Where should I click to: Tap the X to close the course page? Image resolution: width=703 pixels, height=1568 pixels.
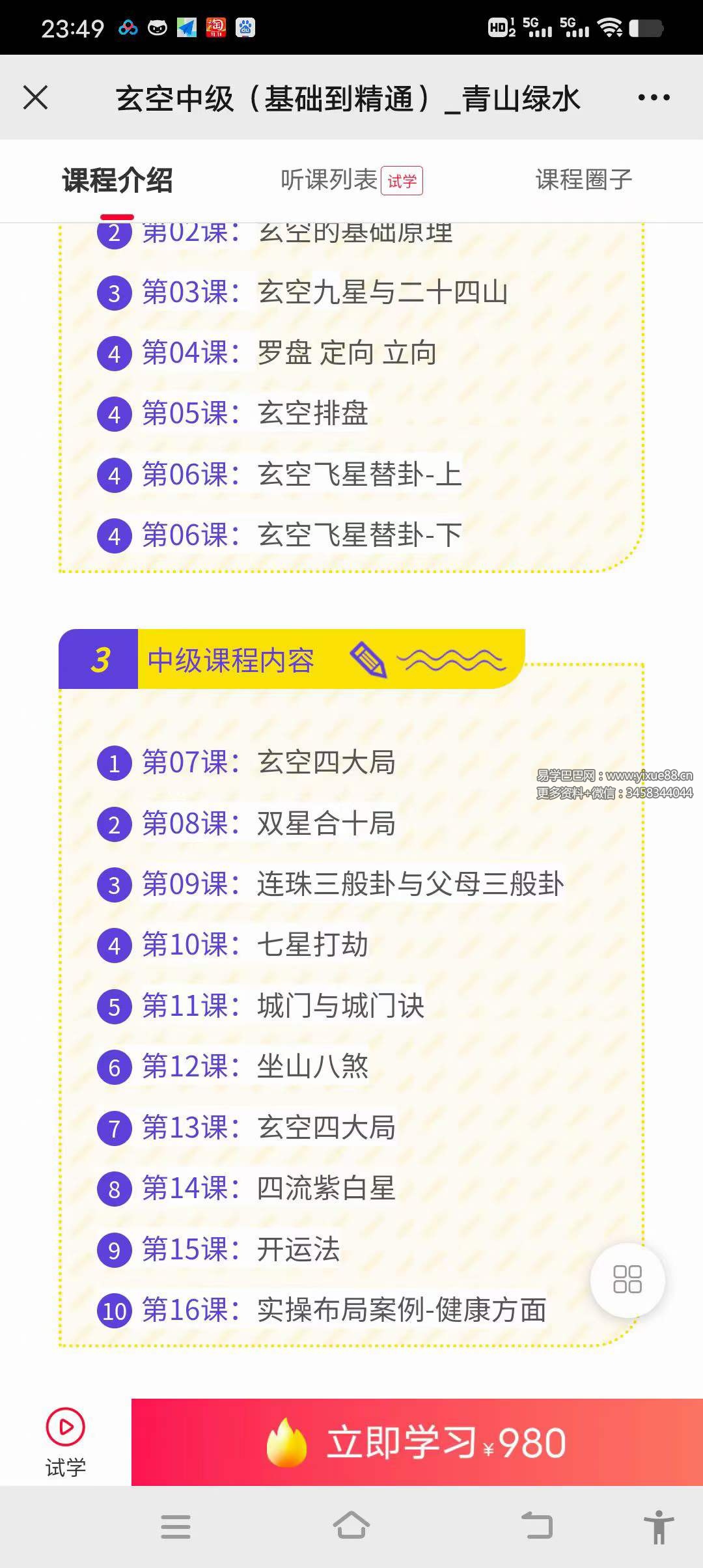click(x=36, y=98)
